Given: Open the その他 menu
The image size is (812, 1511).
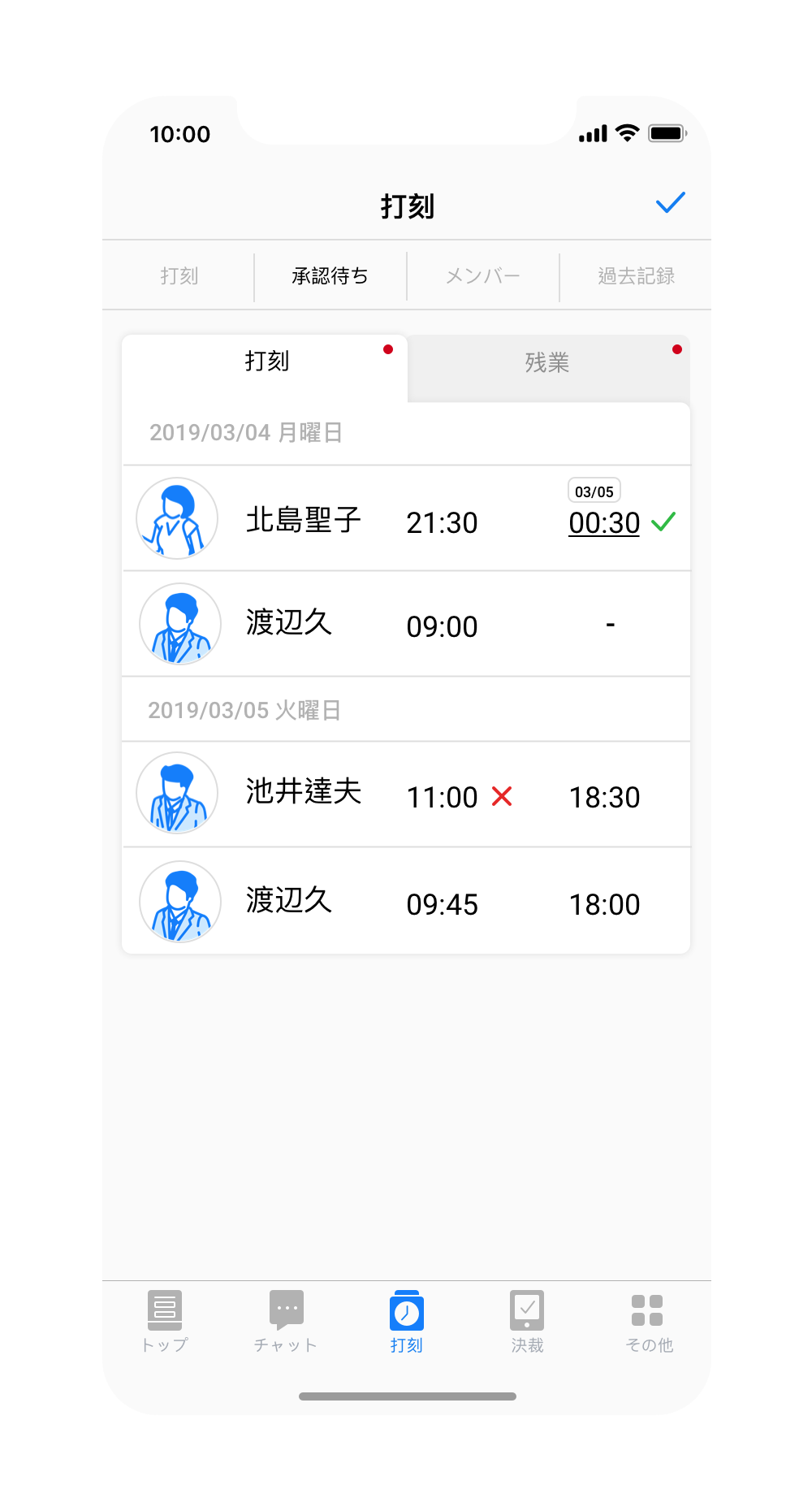Looking at the screenshot, I should (x=648, y=1321).
